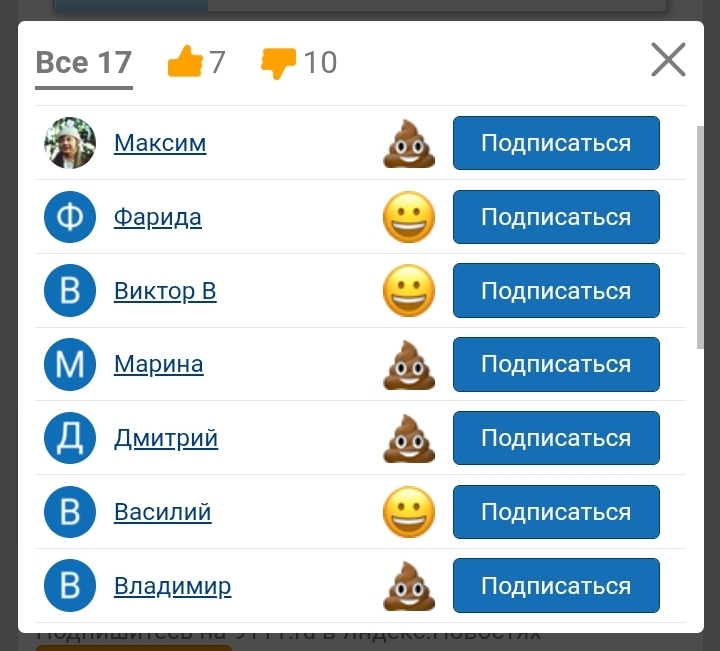
Task: Subscribe to Марина
Action: pyautogui.click(x=556, y=364)
